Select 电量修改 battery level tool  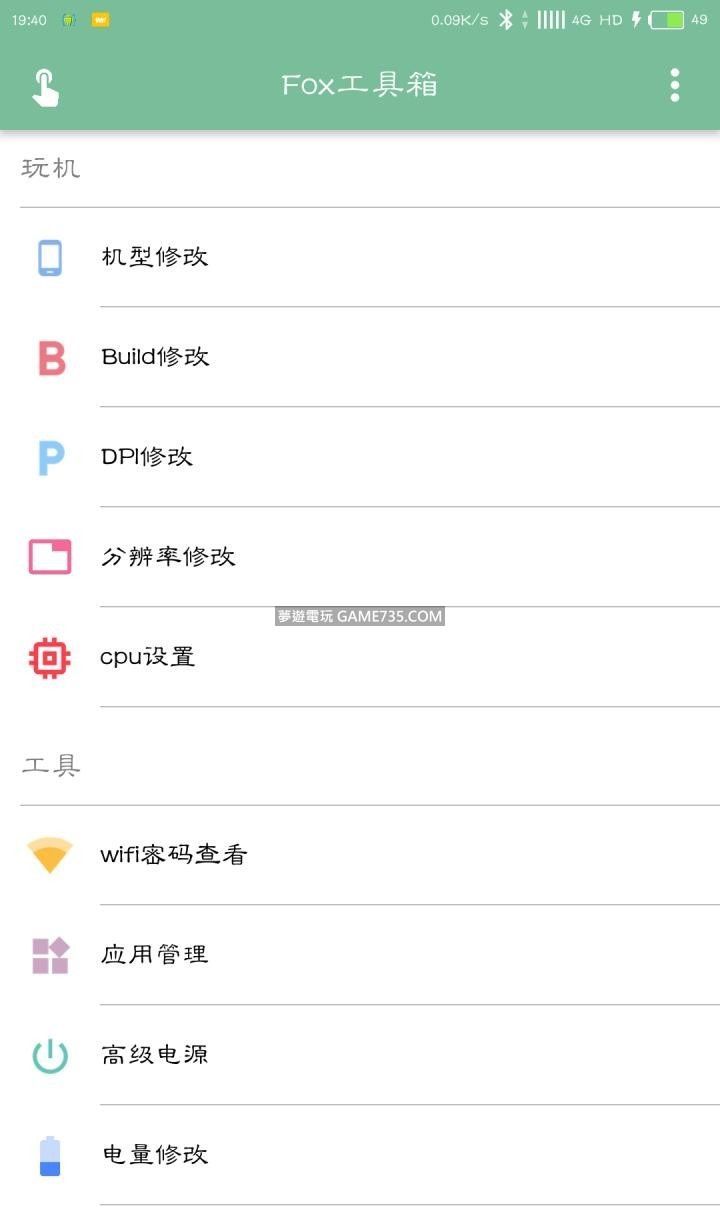(x=155, y=1155)
